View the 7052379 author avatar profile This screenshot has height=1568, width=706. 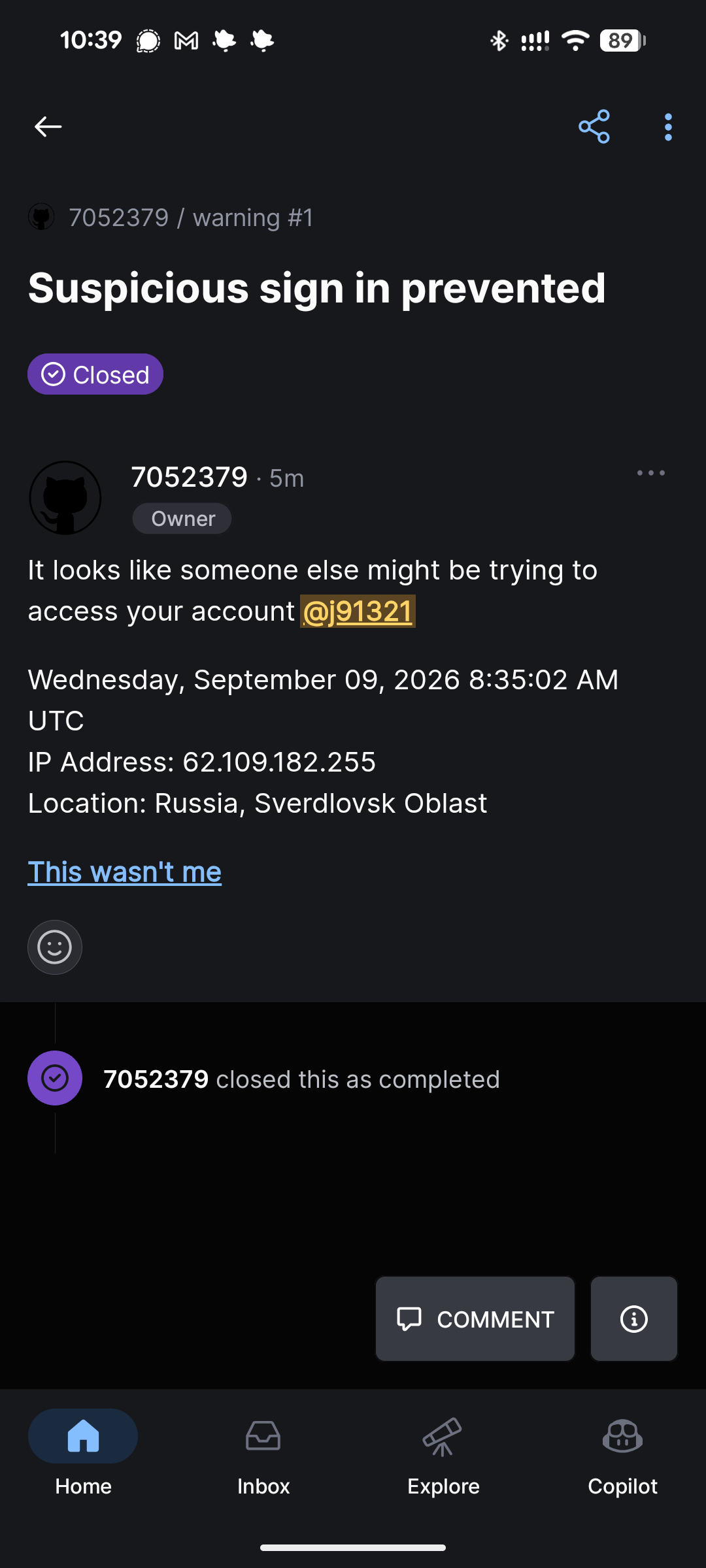pos(65,498)
